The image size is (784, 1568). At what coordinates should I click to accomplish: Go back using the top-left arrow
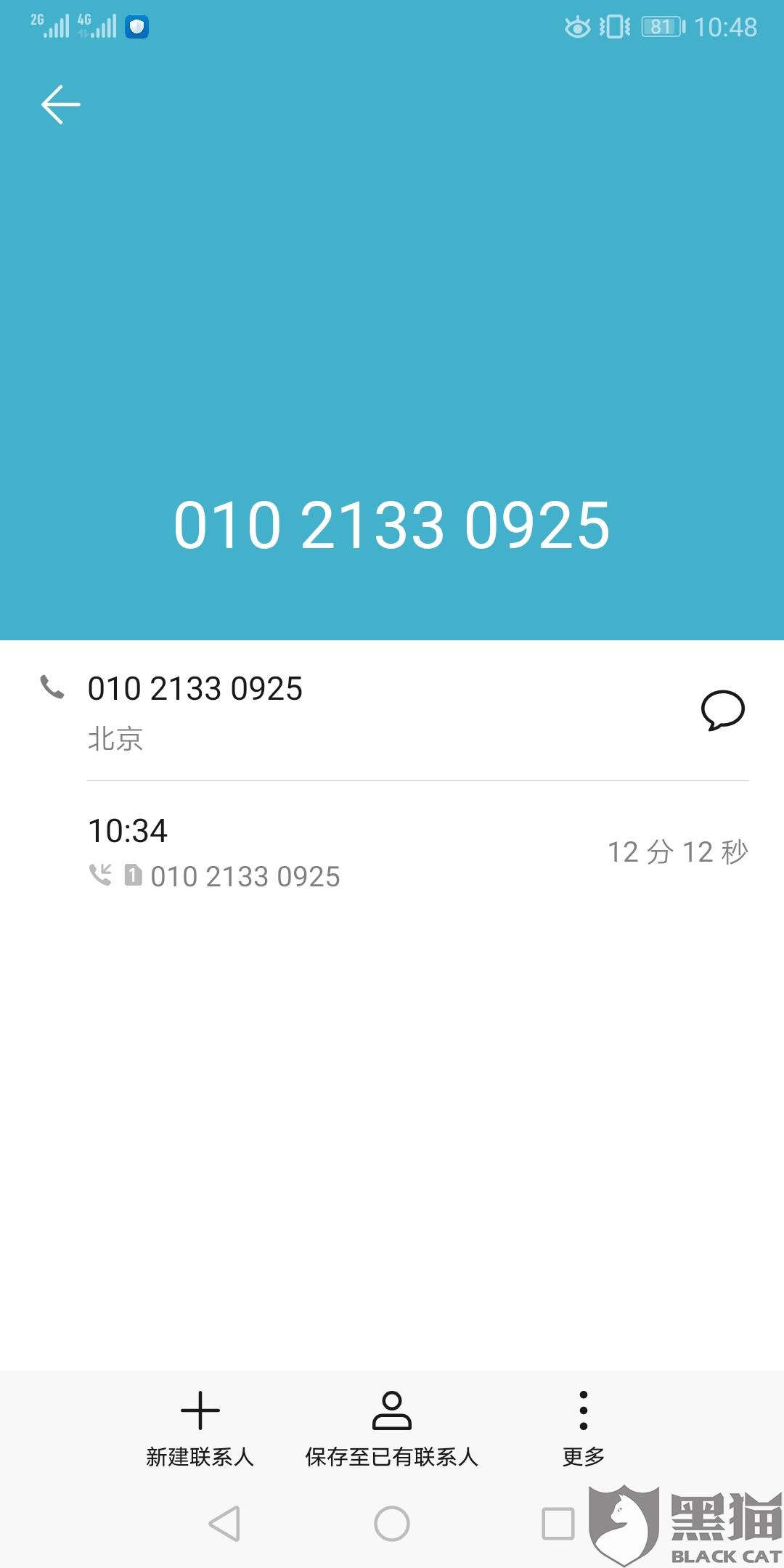[61, 105]
